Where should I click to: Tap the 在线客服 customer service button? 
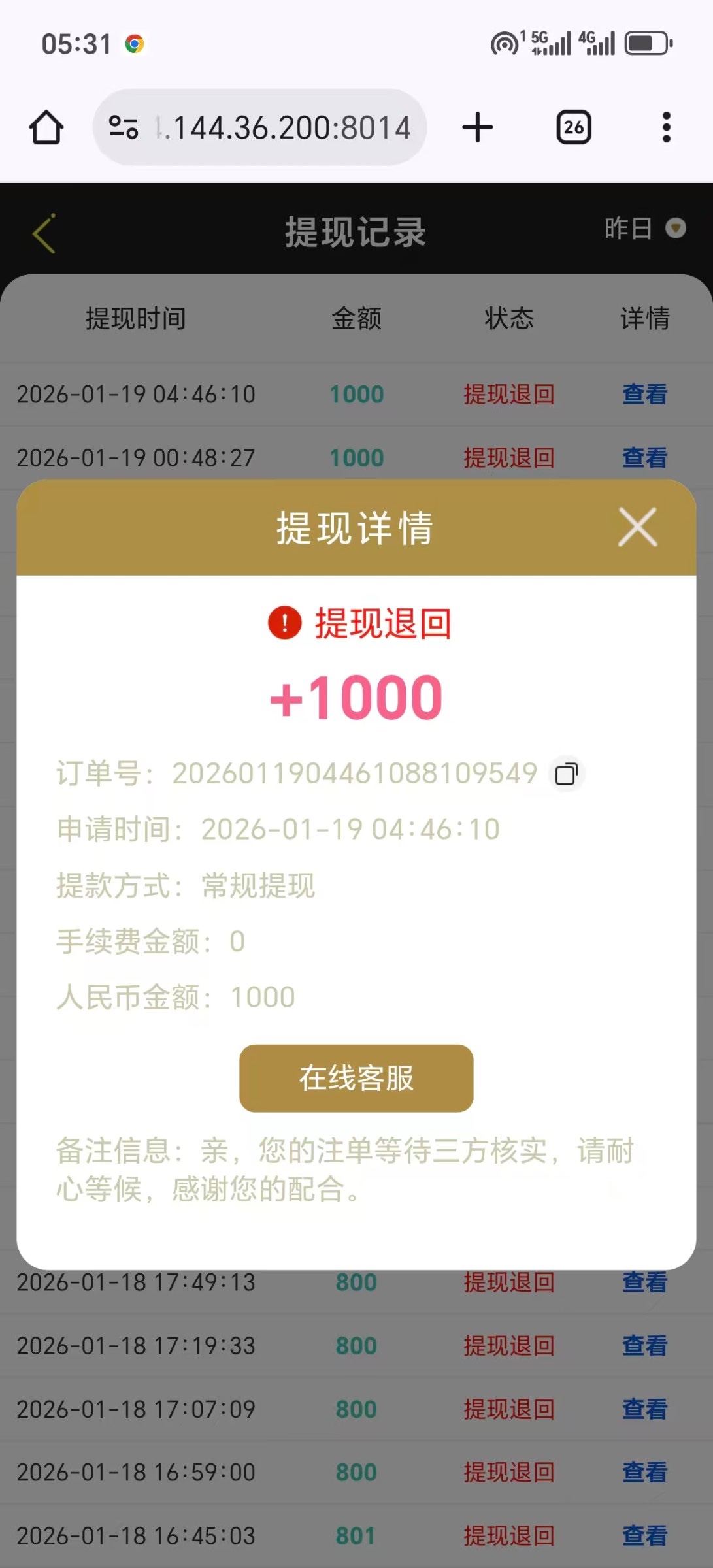pos(356,1079)
